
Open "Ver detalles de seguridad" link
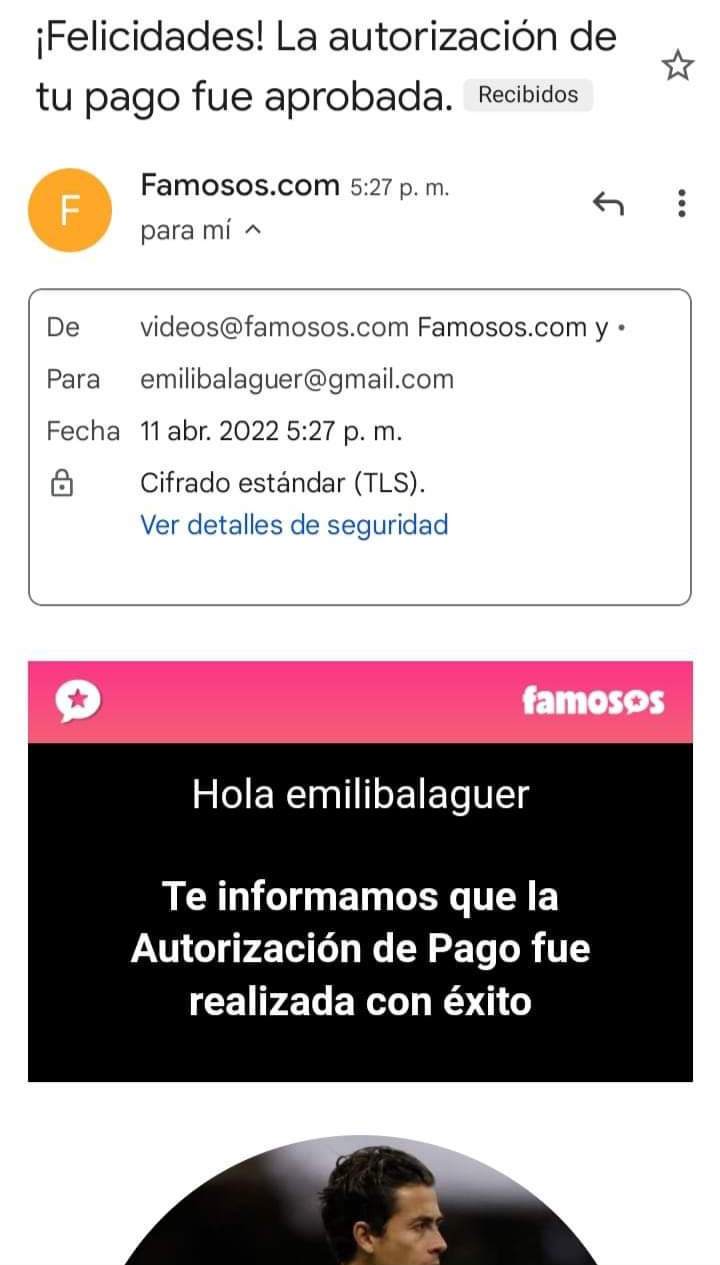point(294,524)
